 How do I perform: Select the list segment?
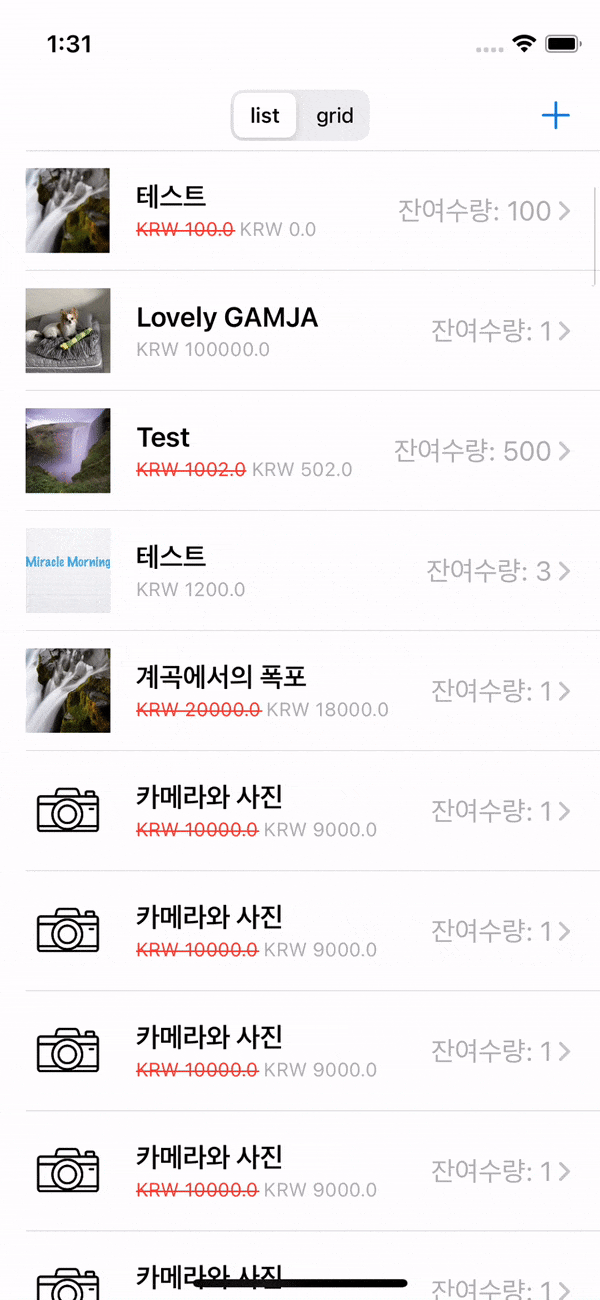click(265, 116)
